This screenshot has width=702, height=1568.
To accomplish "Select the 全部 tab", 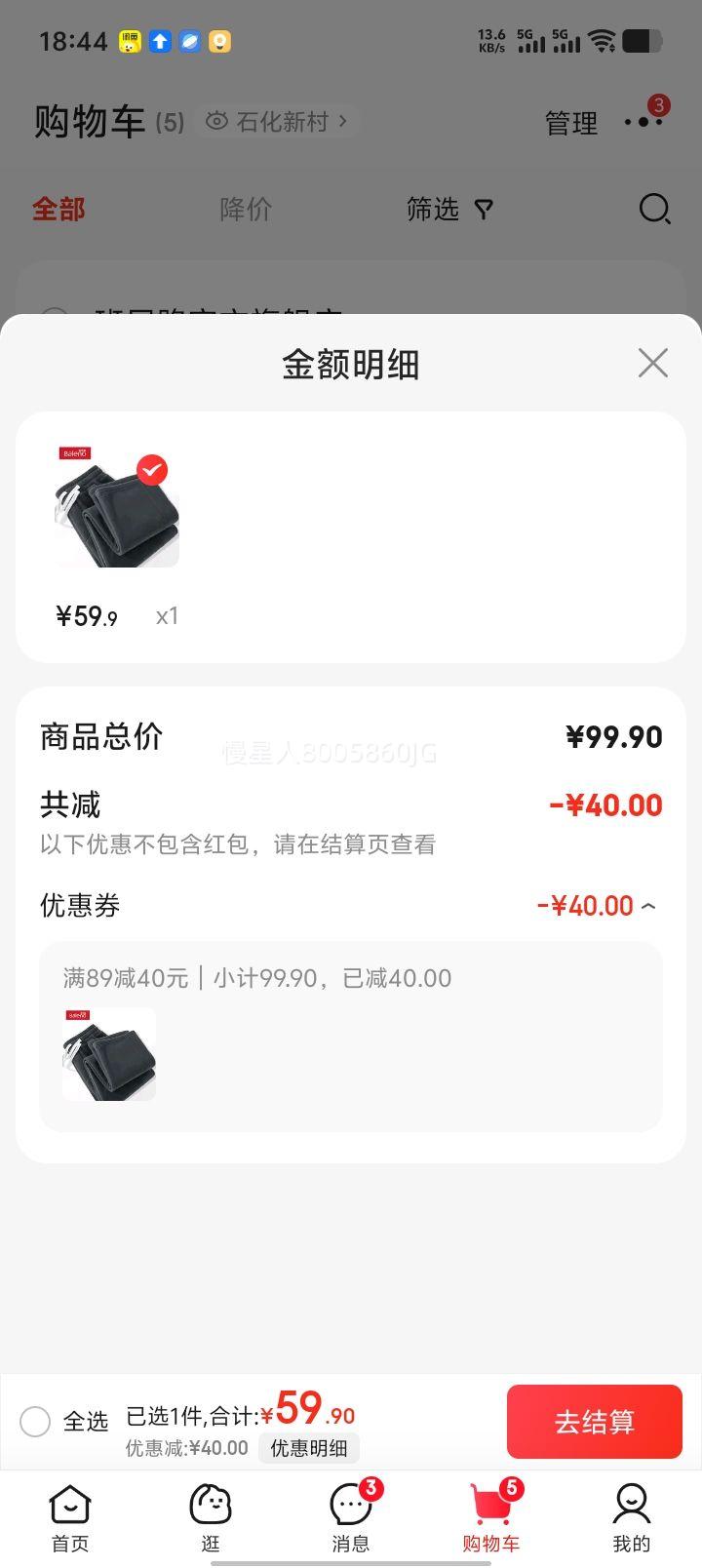I will pos(58,210).
